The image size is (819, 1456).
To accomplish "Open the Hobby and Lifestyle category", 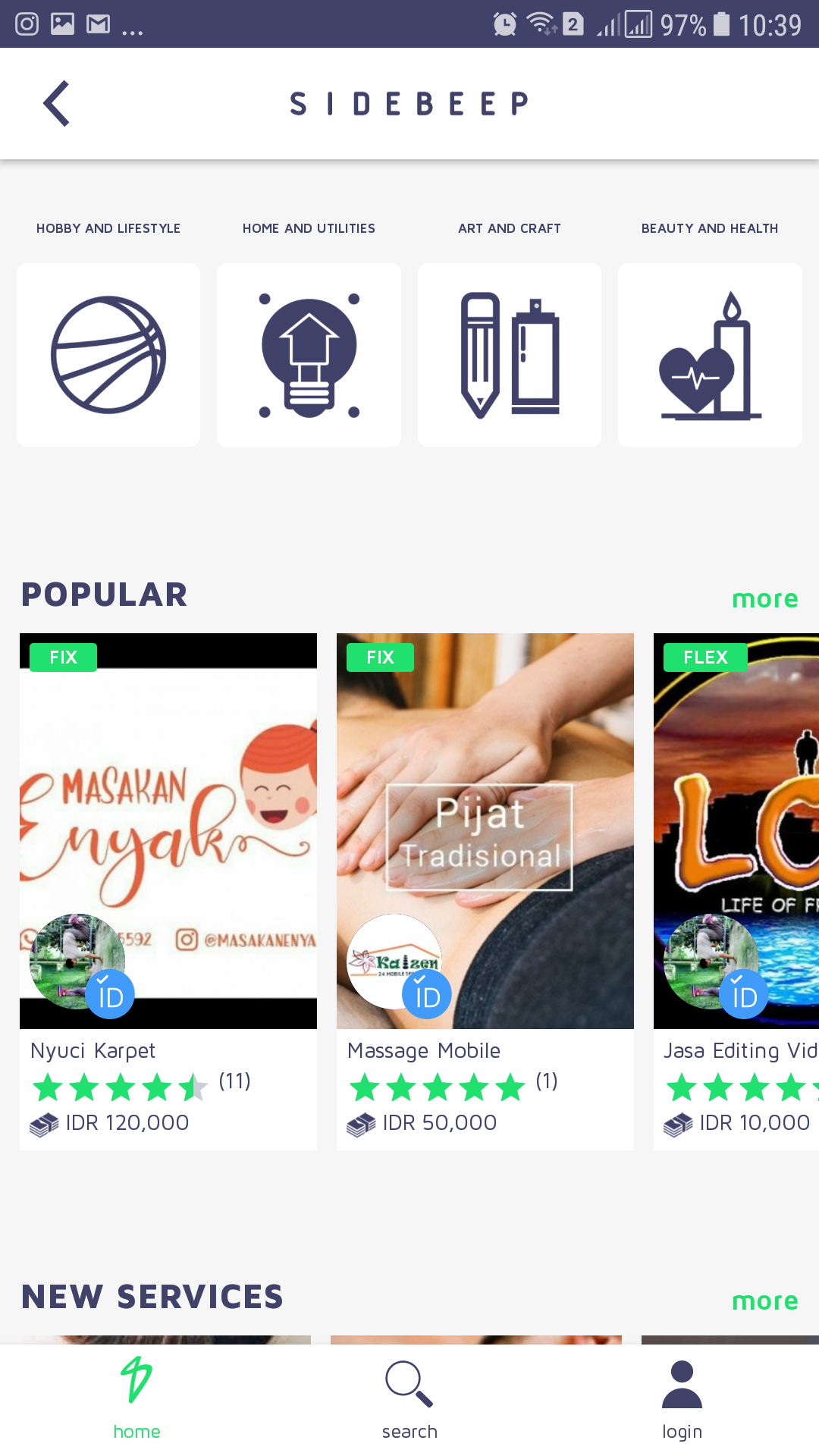I will (108, 355).
